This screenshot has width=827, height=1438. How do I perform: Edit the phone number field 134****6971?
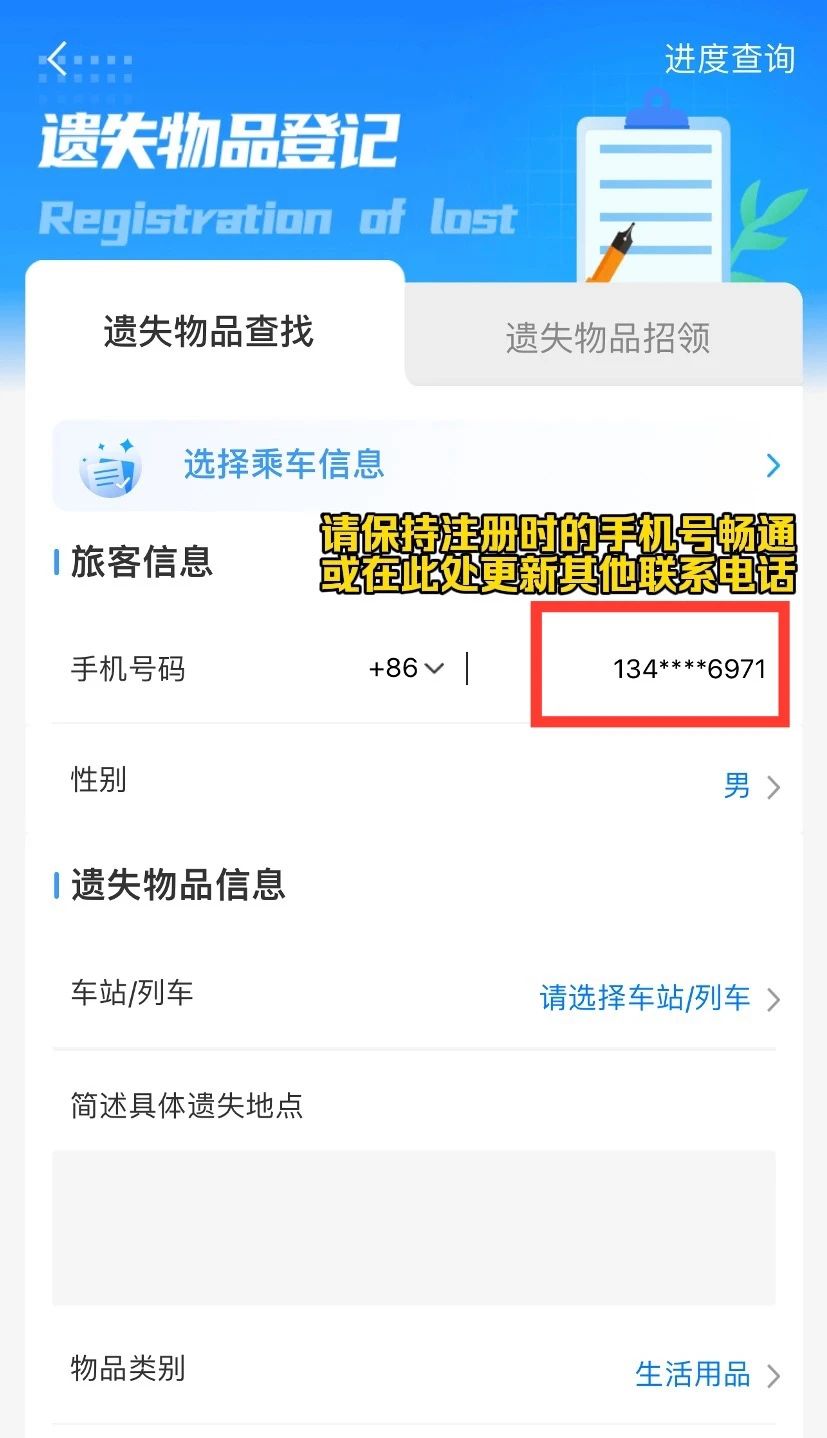click(688, 669)
